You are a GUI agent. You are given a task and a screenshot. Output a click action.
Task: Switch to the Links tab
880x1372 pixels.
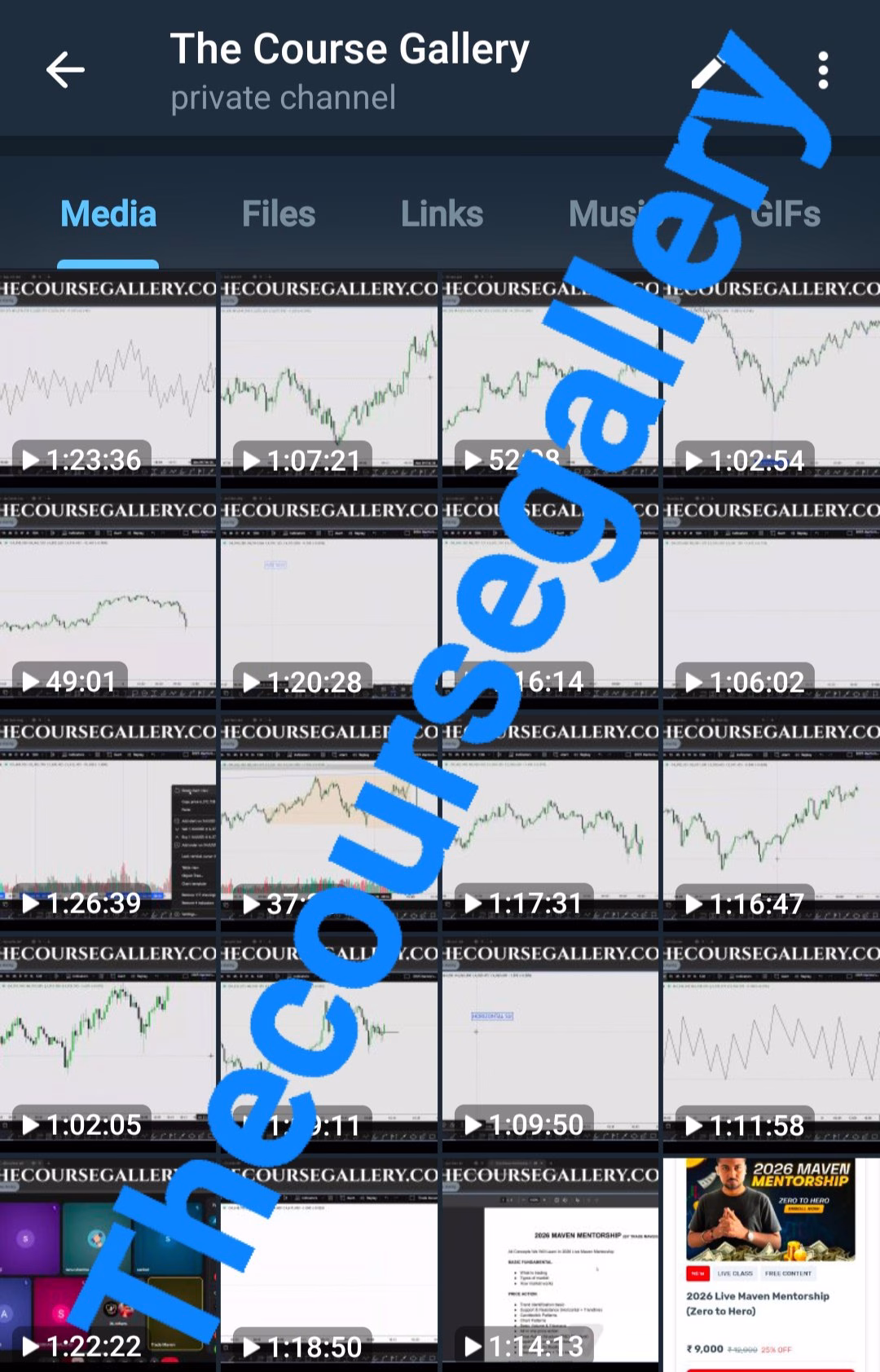[442, 214]
